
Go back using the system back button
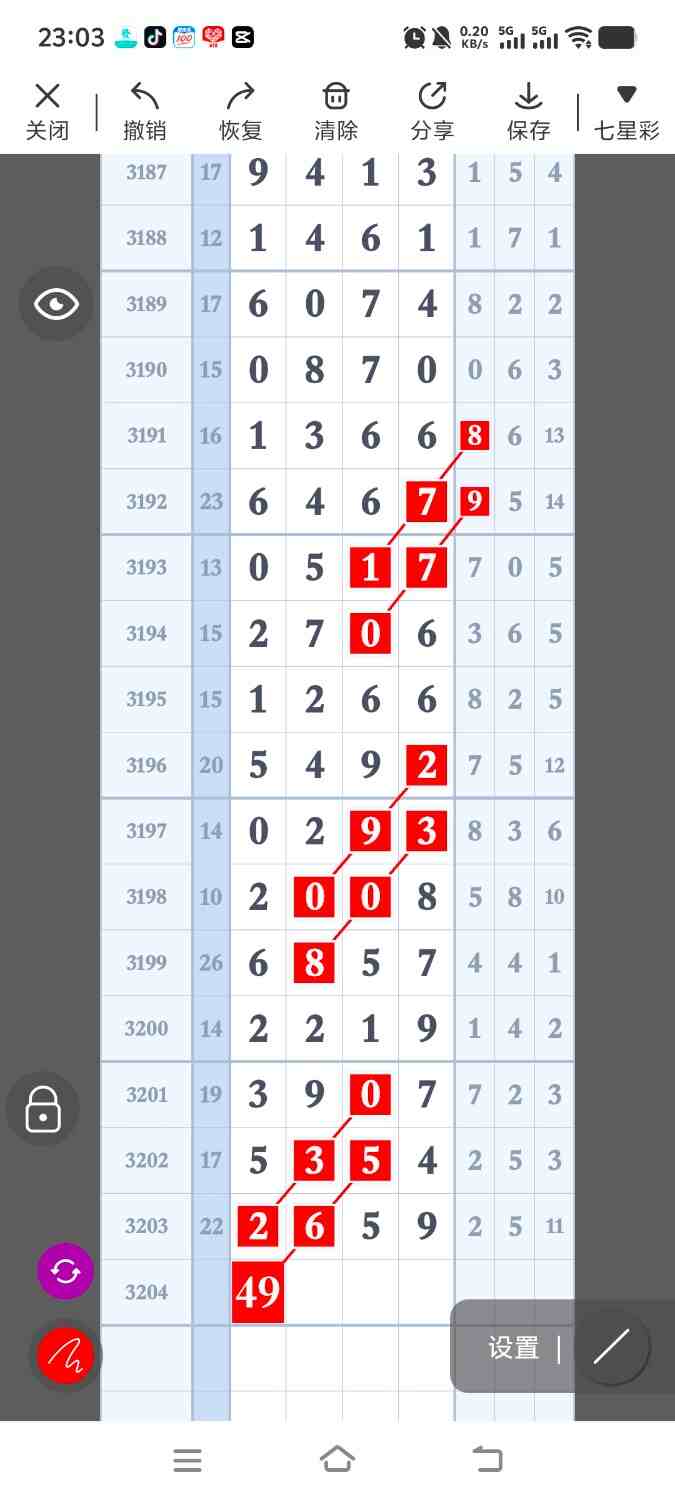point(487,1460)
